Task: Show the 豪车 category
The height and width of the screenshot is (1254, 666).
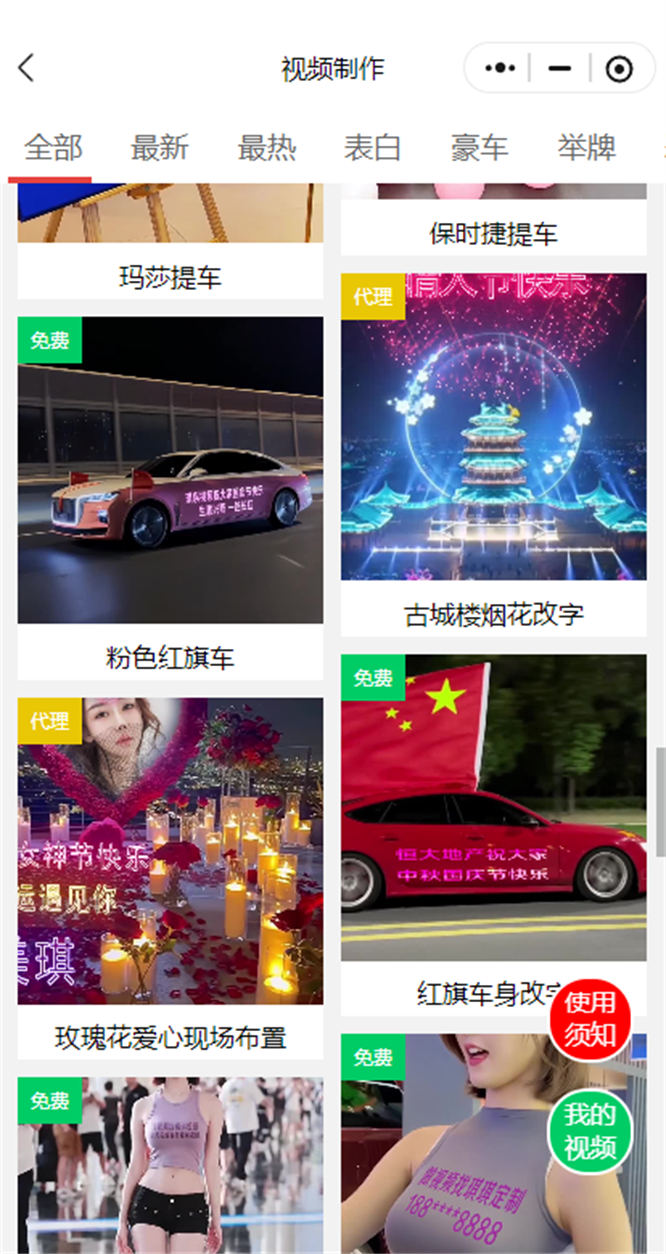Action: tap(479, 148)
